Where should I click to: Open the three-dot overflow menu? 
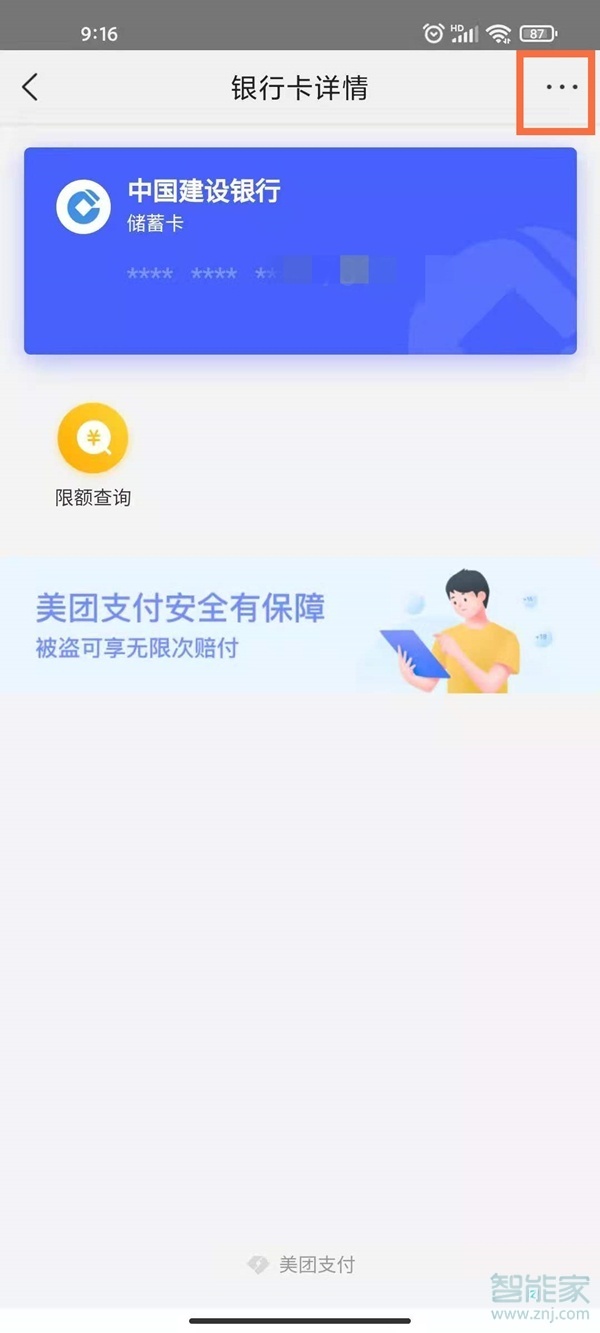[x=561, y=88]
